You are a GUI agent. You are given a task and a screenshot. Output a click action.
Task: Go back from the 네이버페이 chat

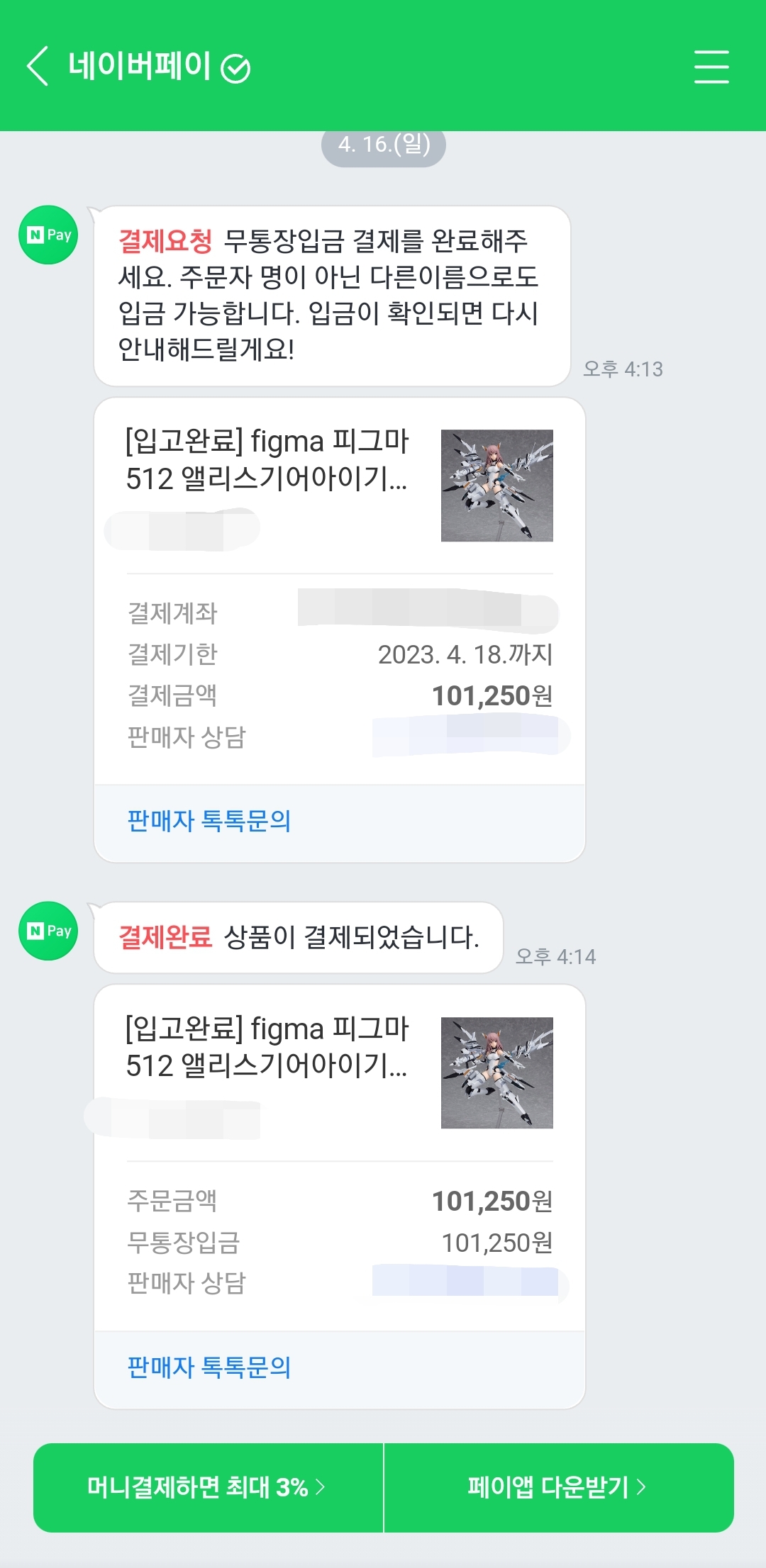pyautogui.click(x=38, y=66)
